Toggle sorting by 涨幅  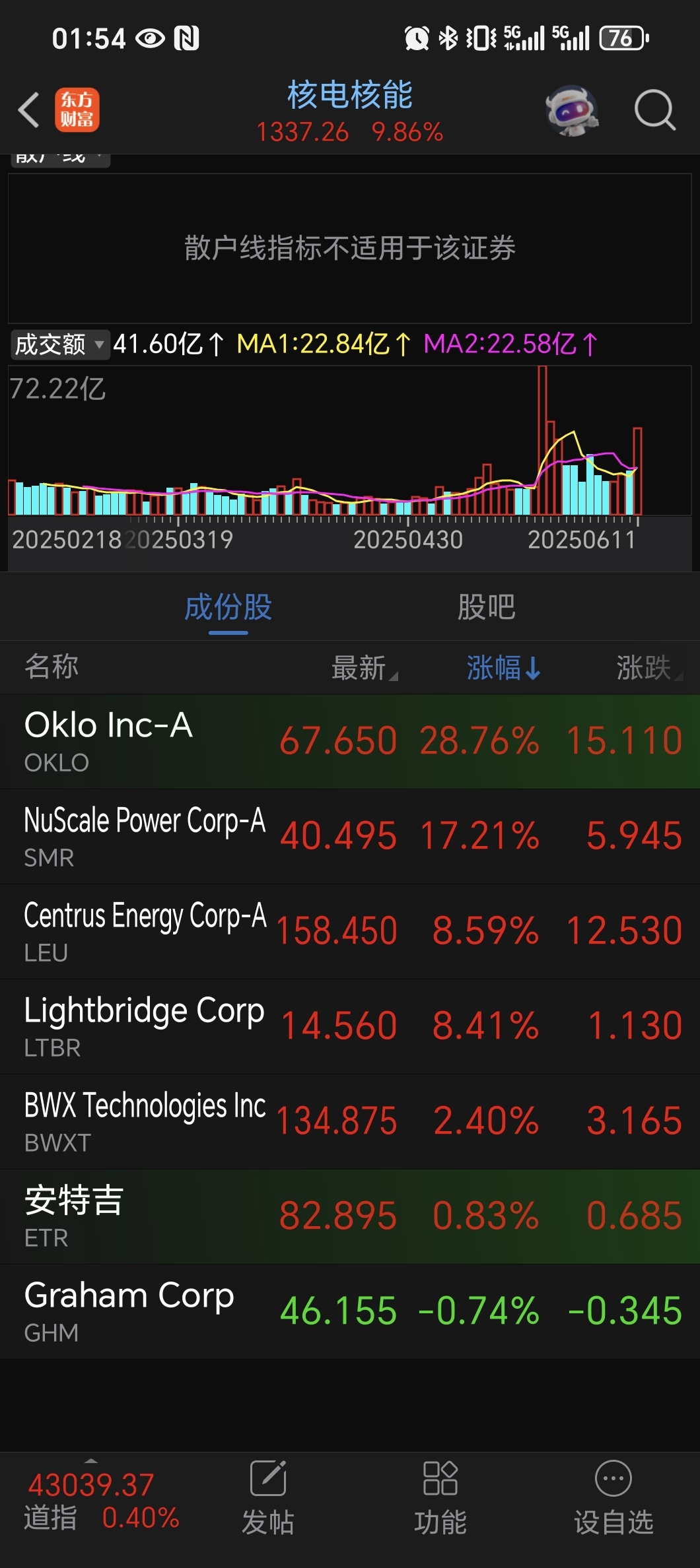[503, 667]
